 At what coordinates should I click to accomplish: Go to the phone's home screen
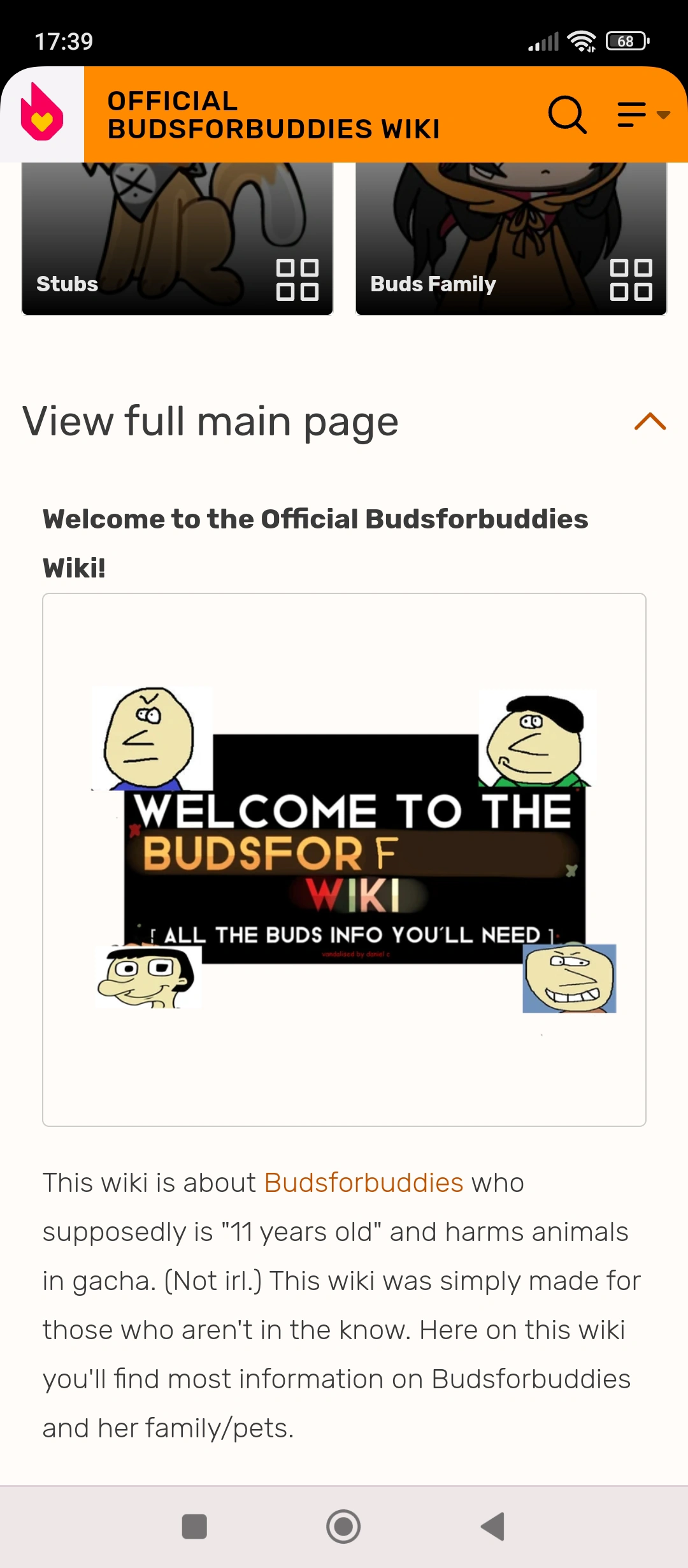tap(343, 1526)
